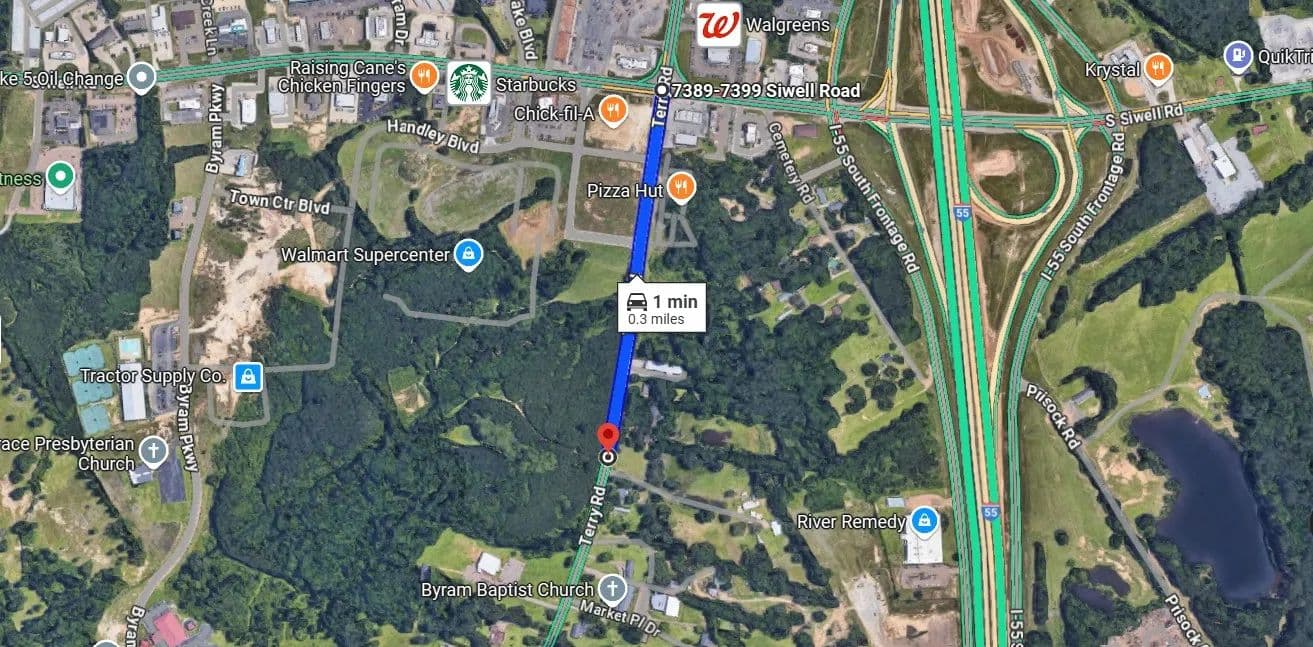Select the 7389-7399 Siwell Road starting point

(x=661, y=91)
